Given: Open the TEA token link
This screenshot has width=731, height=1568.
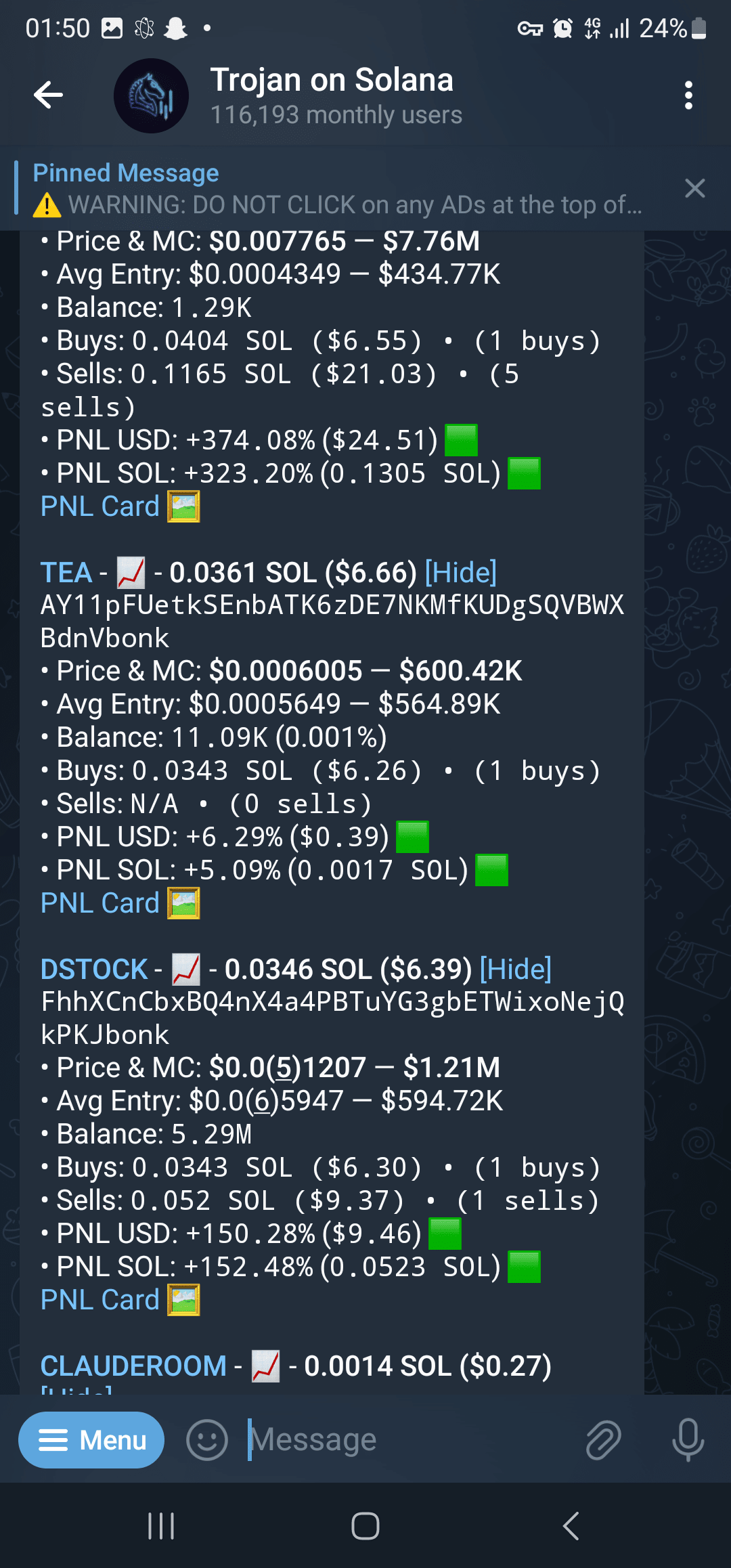Looking at the screenshot, I should click(x=66, y=573).
